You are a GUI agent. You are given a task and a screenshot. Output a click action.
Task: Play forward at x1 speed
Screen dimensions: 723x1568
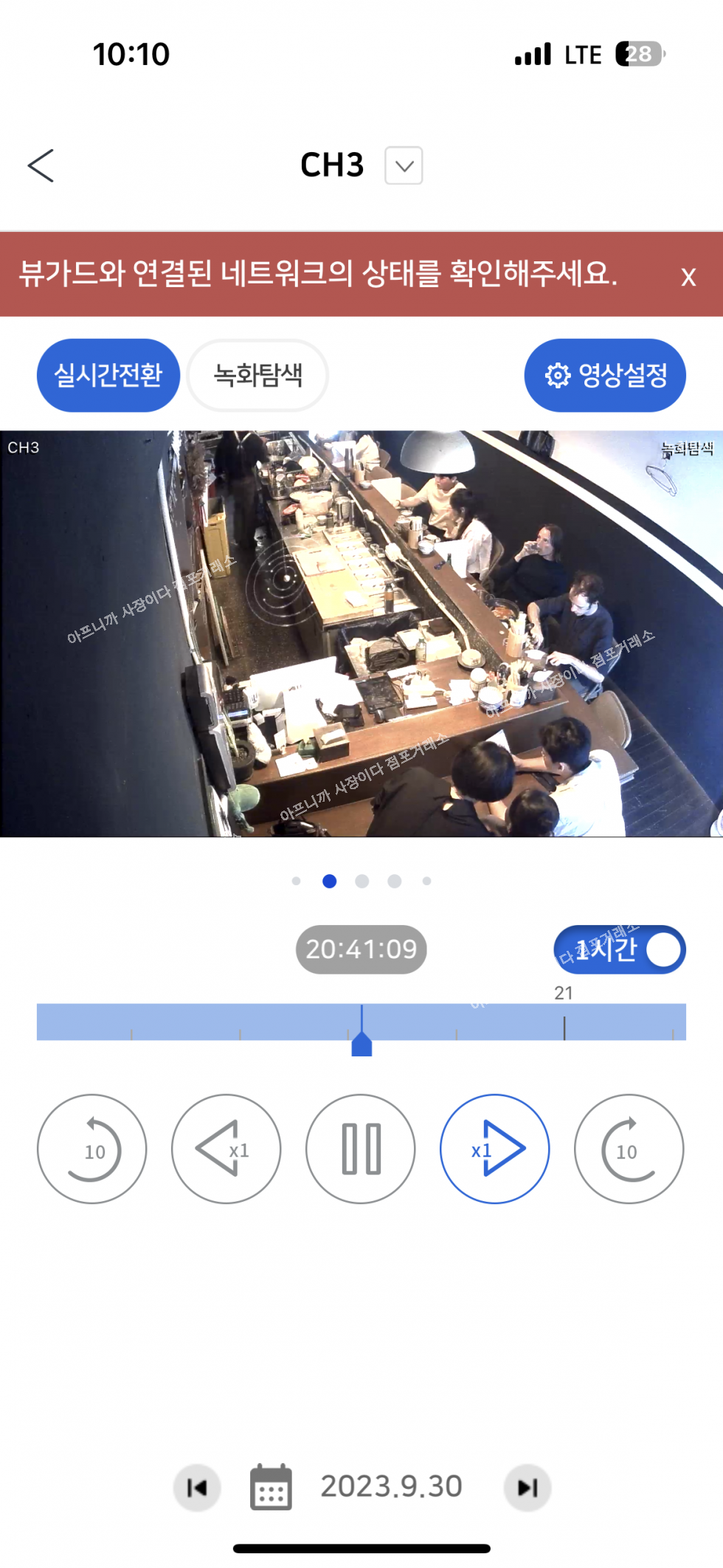pos(495,1149)
